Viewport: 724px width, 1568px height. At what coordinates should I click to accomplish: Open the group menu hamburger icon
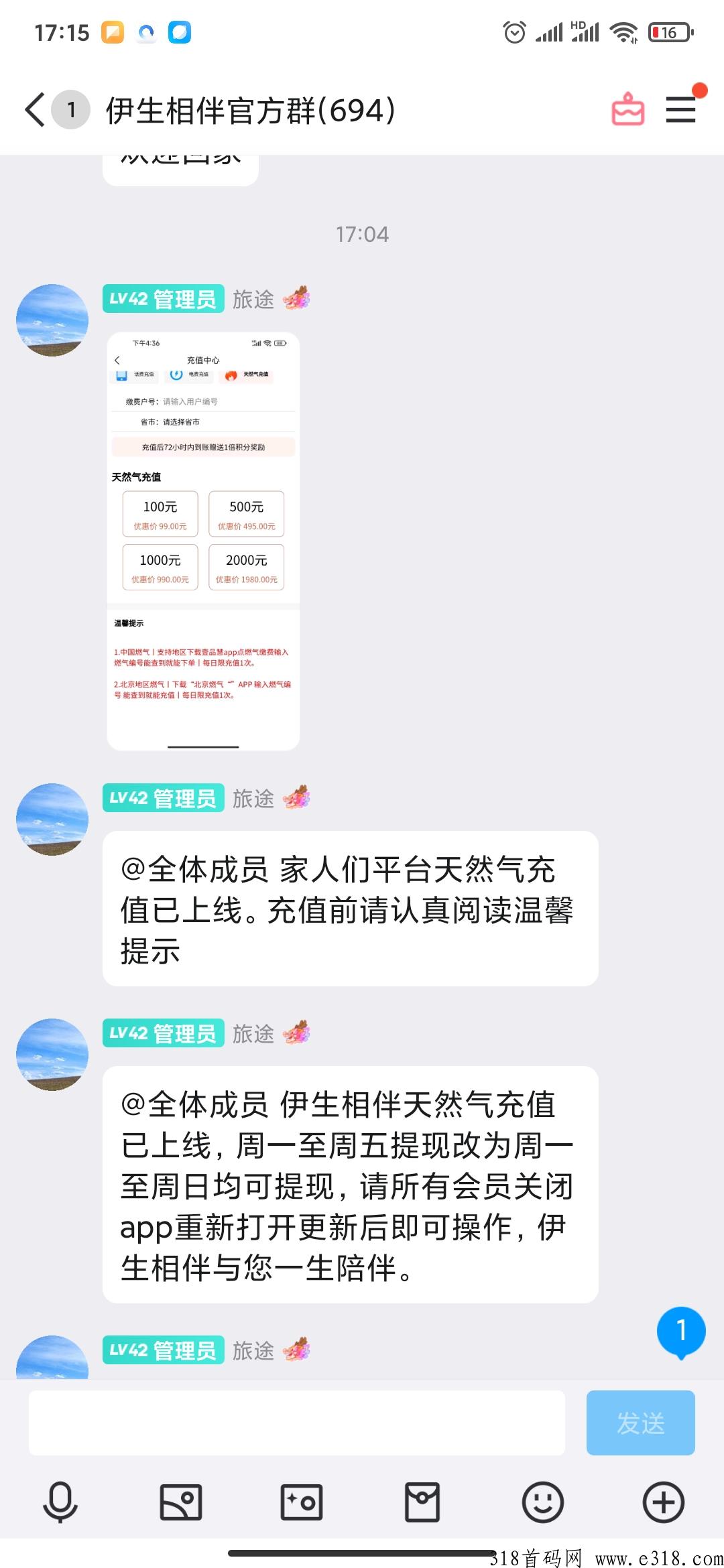pyautogui.click(x=681, y=109)
